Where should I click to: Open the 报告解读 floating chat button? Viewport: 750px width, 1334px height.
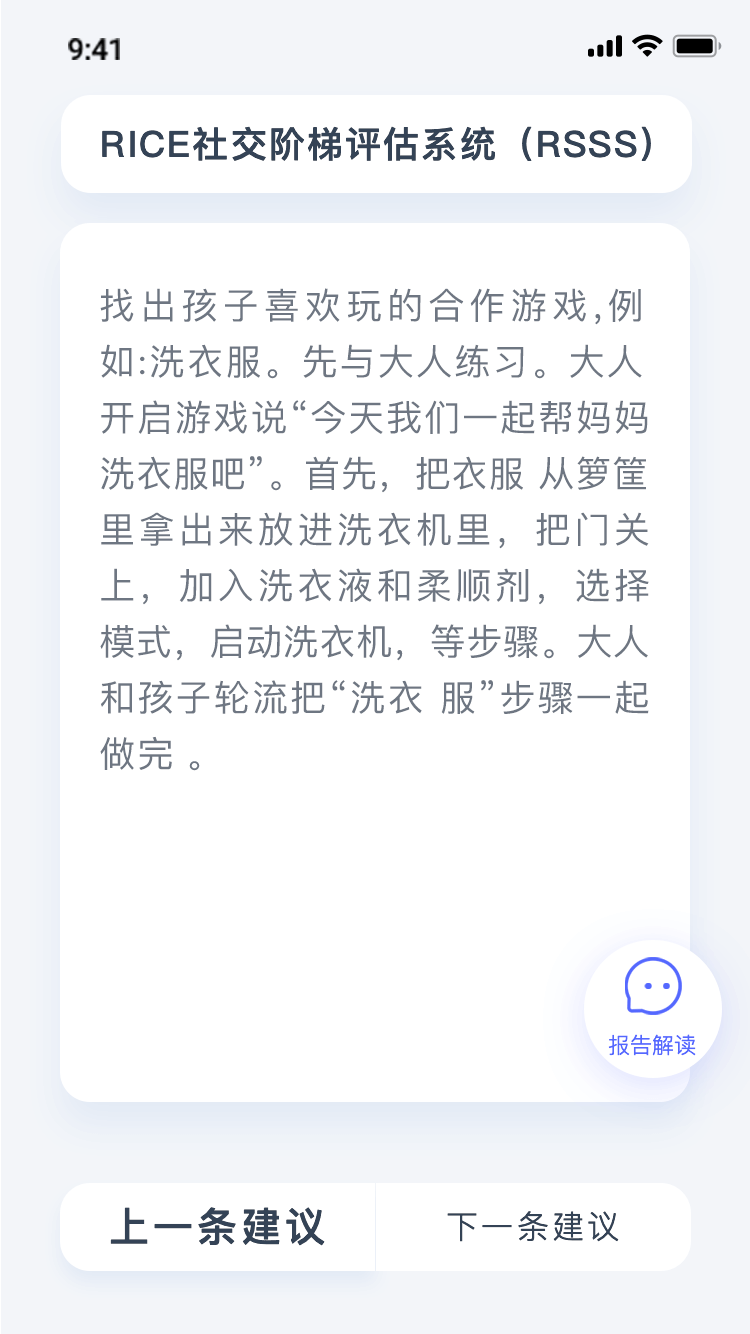point(652,1008)
